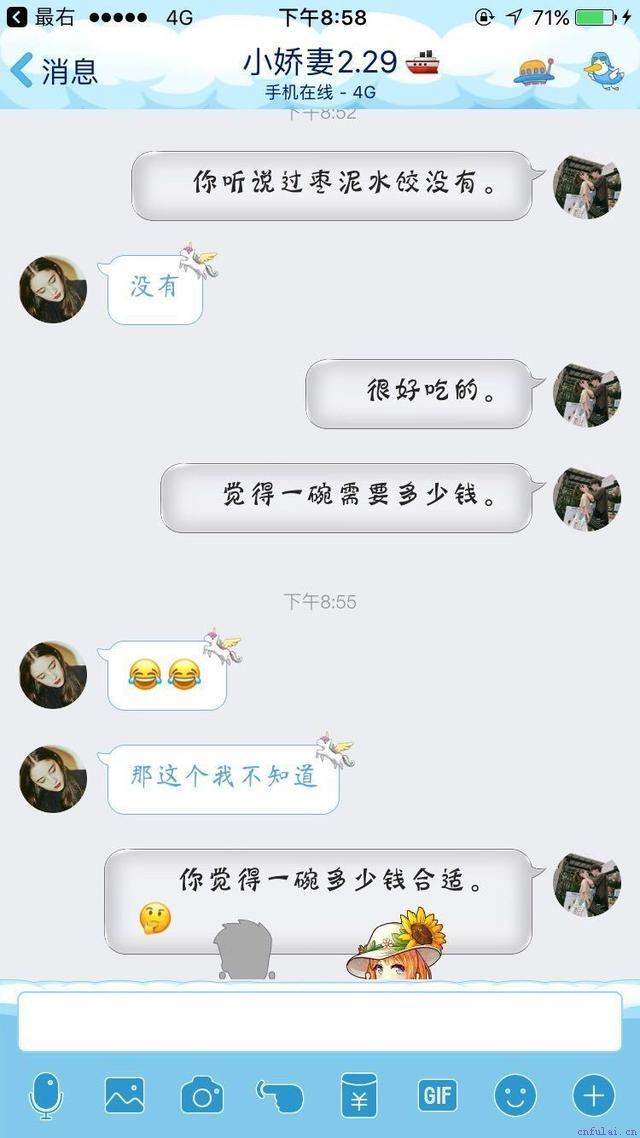Send a poke with the pointing hand icon
Screen dimensions: 640x1138
280,1096
